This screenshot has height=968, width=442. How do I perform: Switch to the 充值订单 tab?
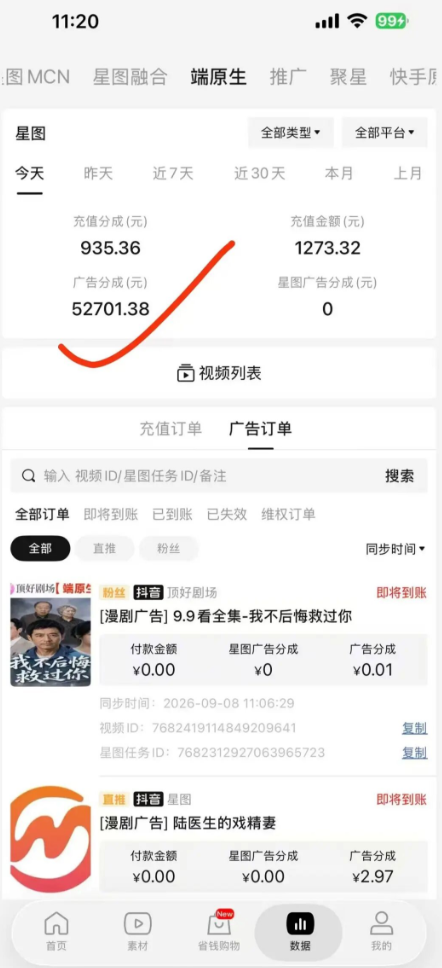tap(170, 428)
